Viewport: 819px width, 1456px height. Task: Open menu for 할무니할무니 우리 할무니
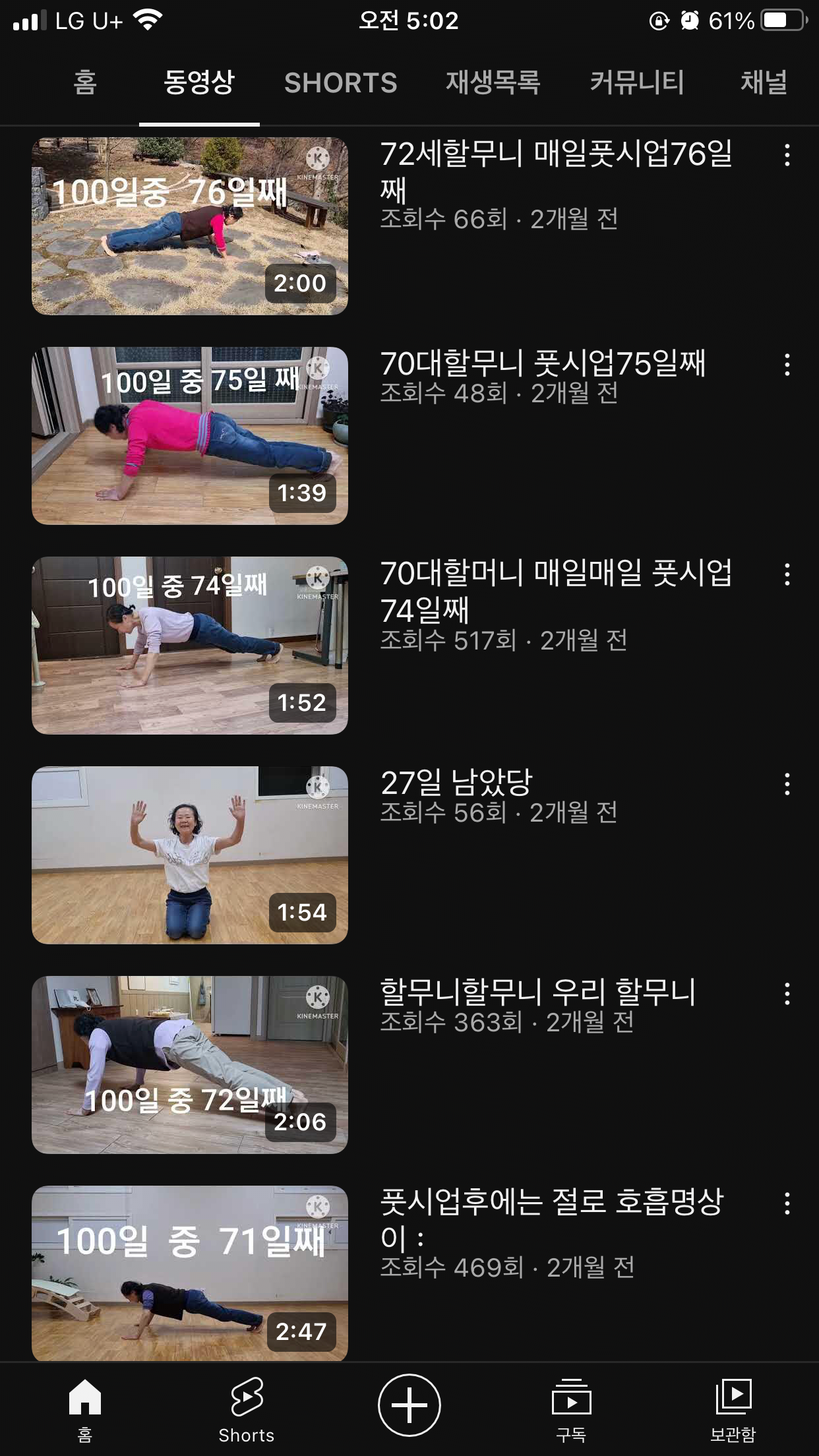pos(787,994)
